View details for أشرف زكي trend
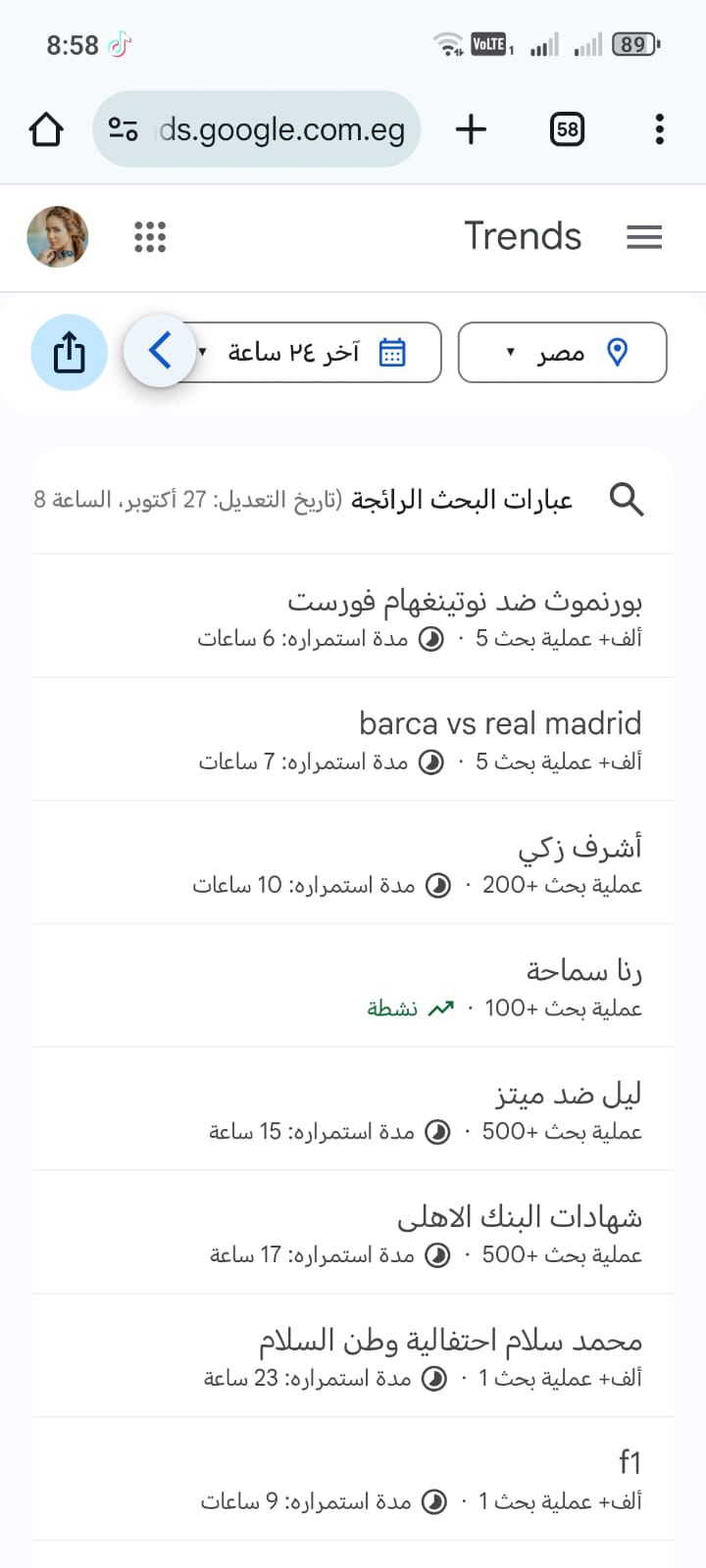This screenshot has width=706, height=1568. (x=580, y=848)
